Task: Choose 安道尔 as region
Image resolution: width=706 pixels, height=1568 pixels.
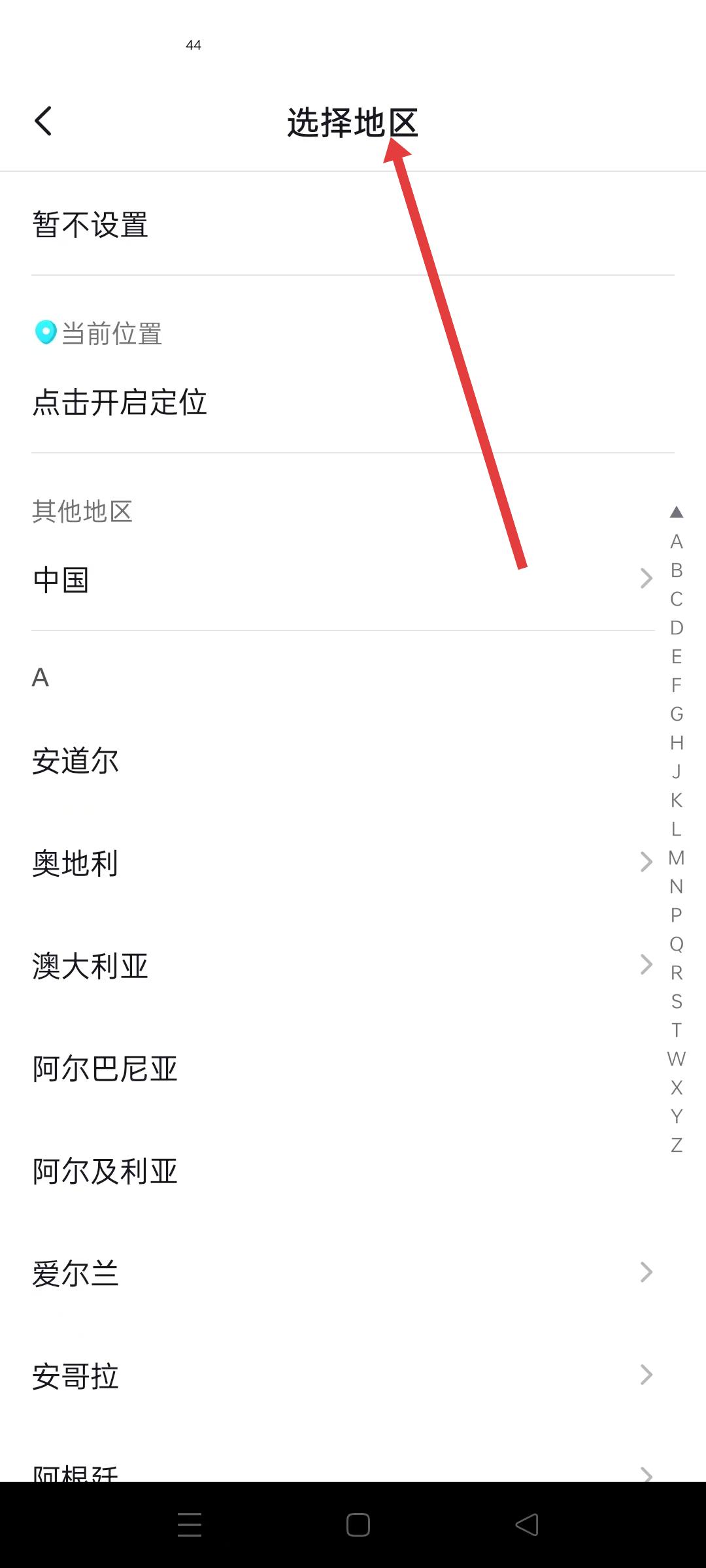Action: click(76, 761)
